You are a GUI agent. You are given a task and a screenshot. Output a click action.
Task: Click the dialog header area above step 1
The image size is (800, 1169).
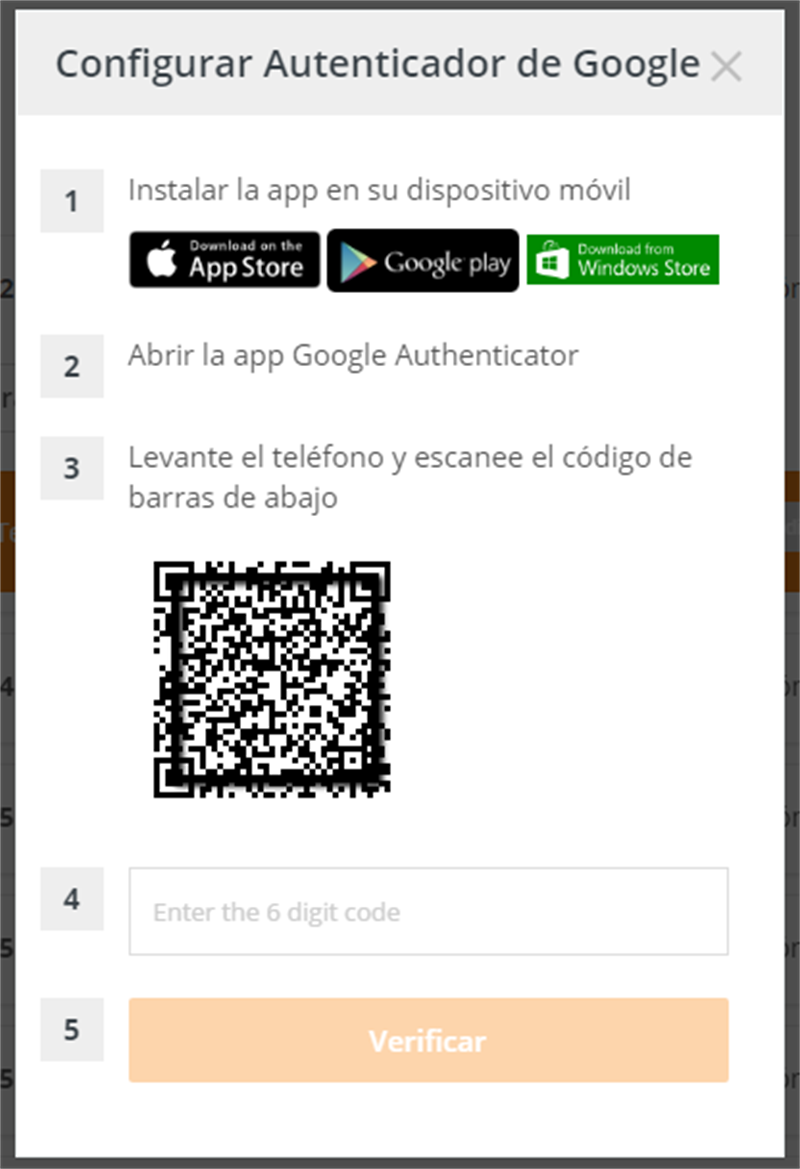(x=400, y=64)
